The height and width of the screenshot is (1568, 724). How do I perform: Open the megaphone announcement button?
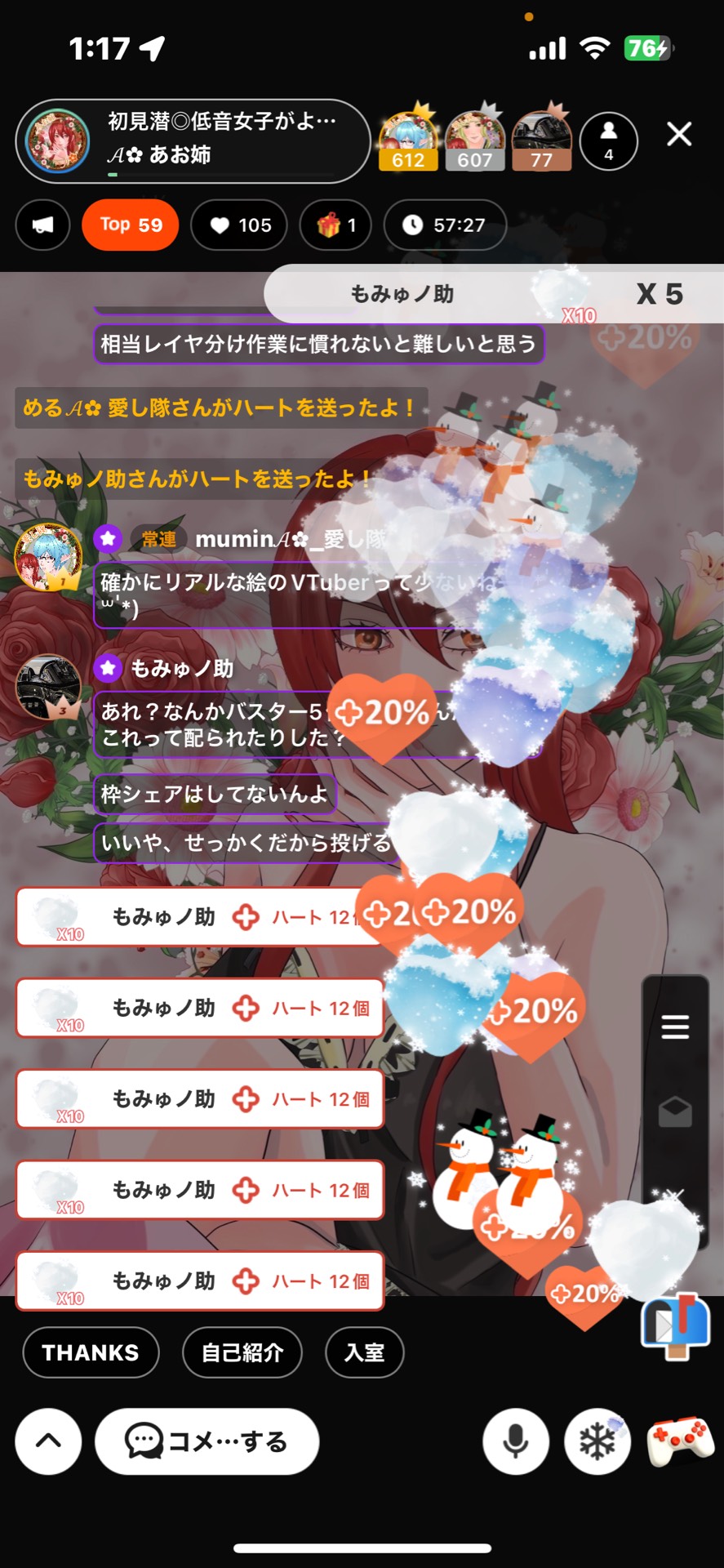[42, 225]
